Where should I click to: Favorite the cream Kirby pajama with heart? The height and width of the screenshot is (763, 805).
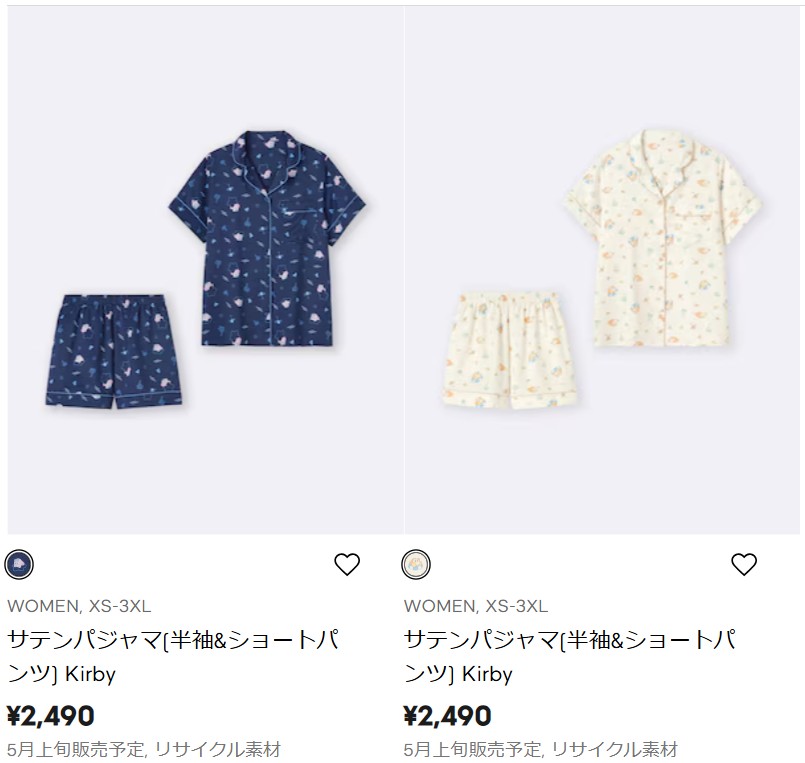pyautogui.click(x=744, y=565)
